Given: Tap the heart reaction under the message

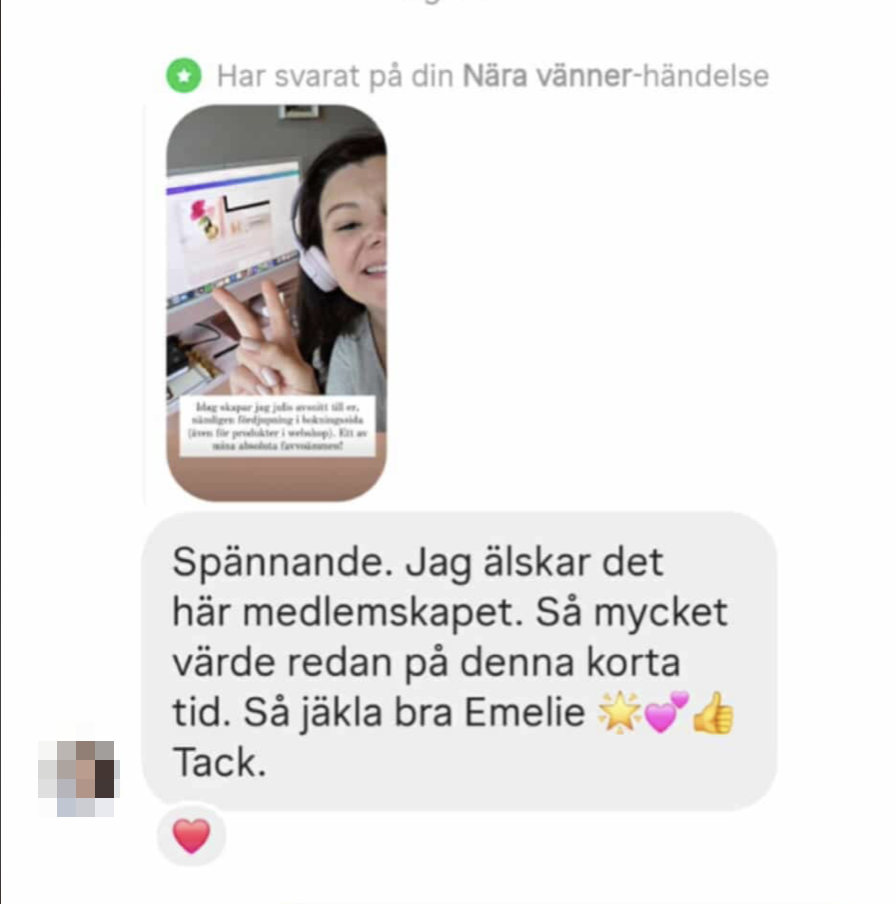Looking at the screenshot, I should [192, 836].
